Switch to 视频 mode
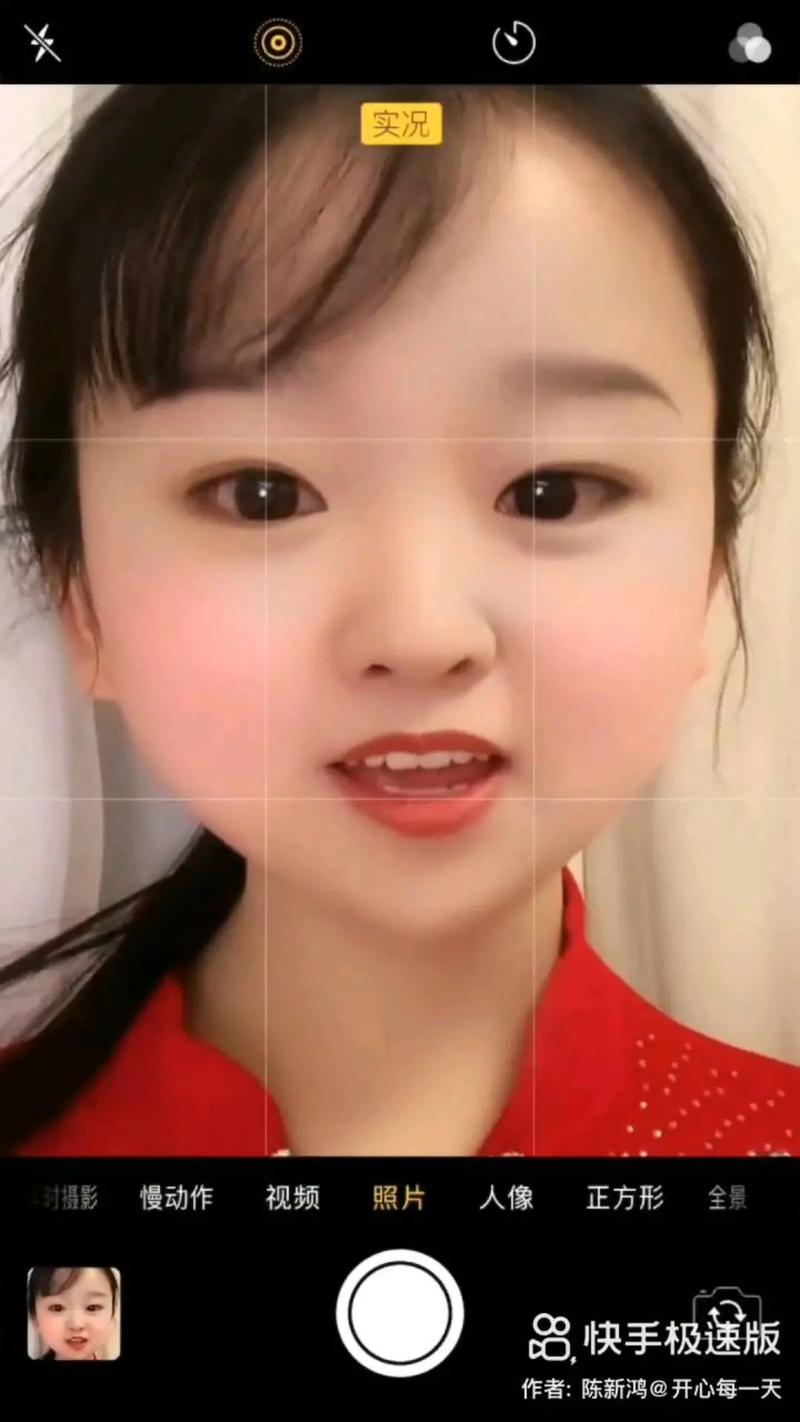This screenshot has height=1422, width=800. [x=293, y=1198]
